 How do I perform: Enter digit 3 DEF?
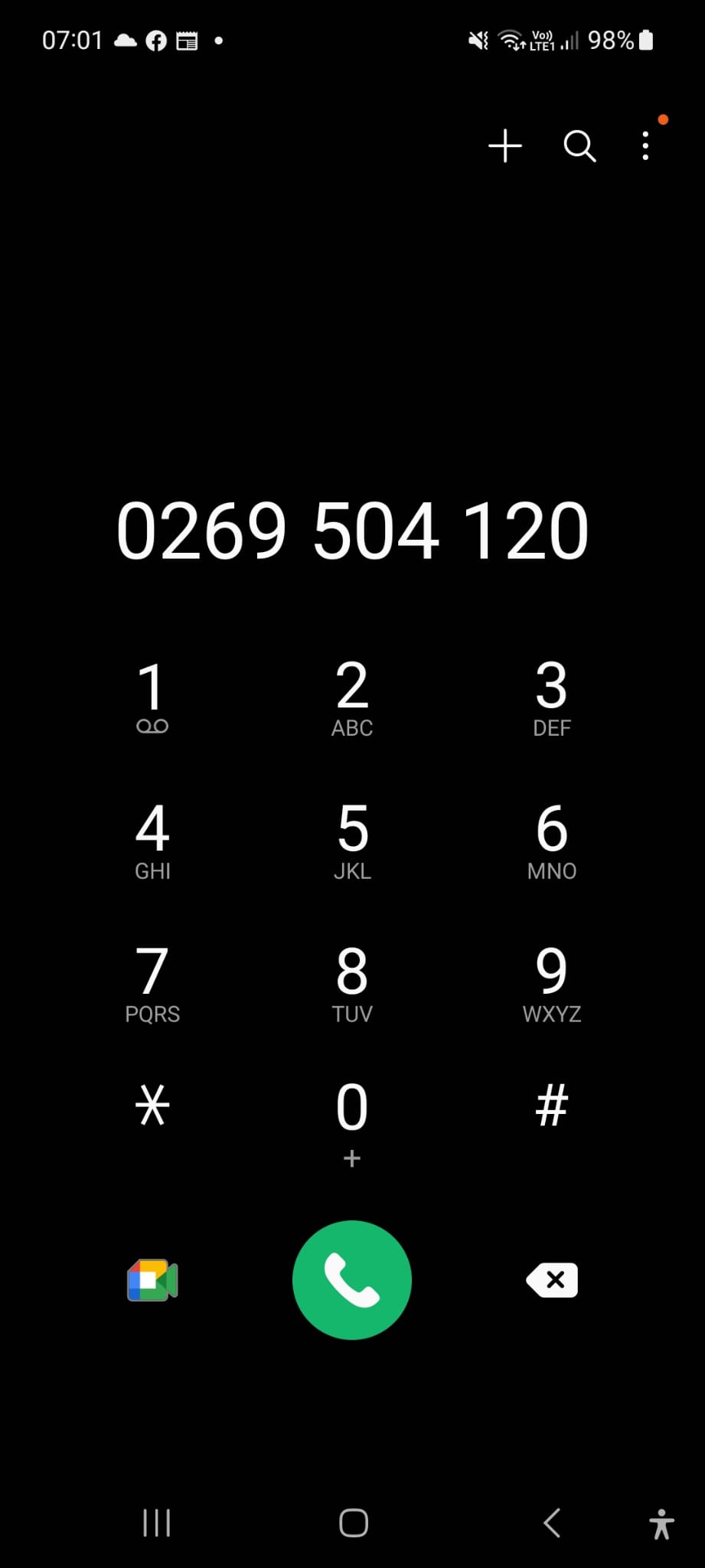tap(552, 697)
